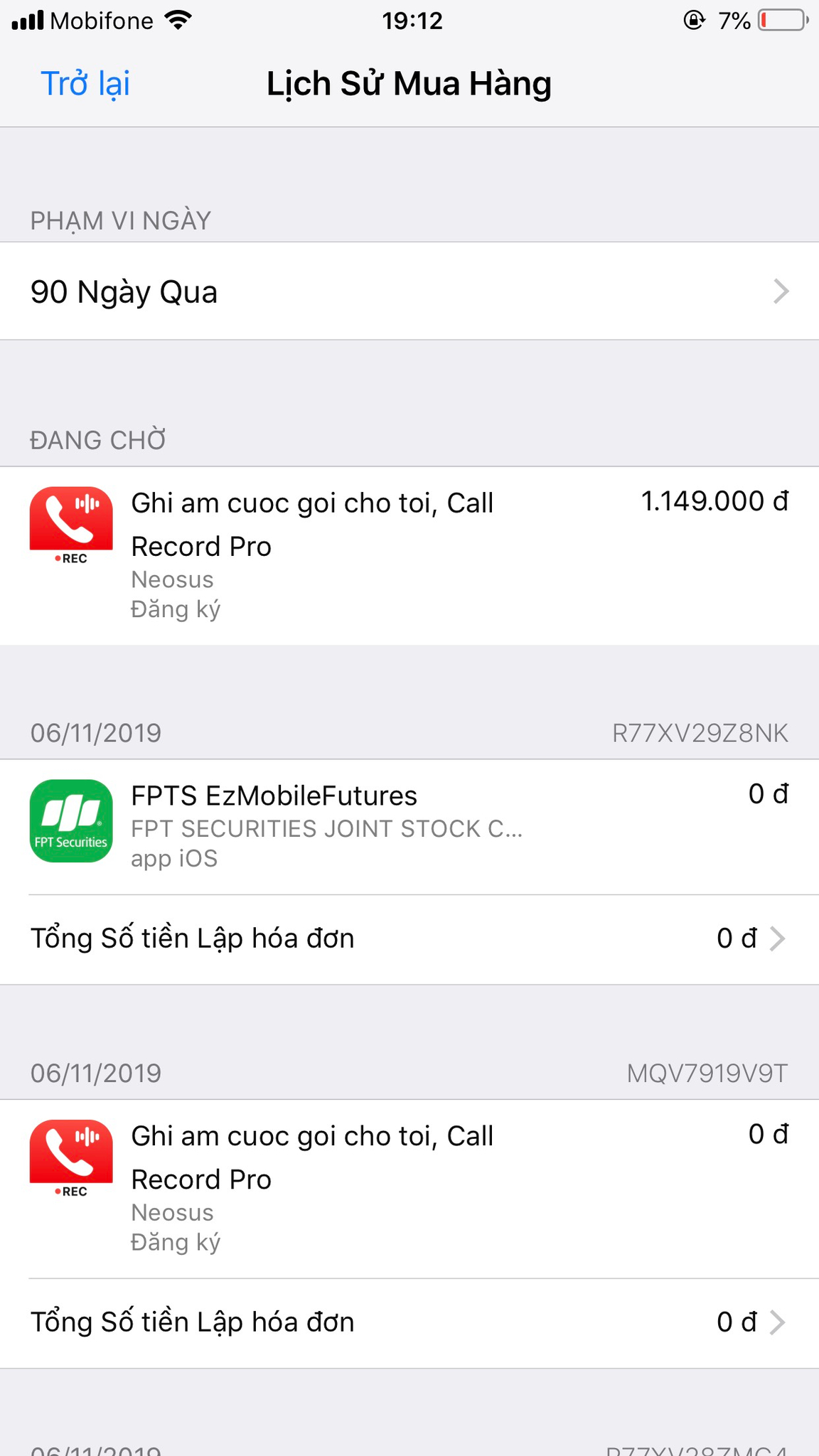Go back with Trở lại
Viewport: 819px width, 1456px height.
click(85, 84)
